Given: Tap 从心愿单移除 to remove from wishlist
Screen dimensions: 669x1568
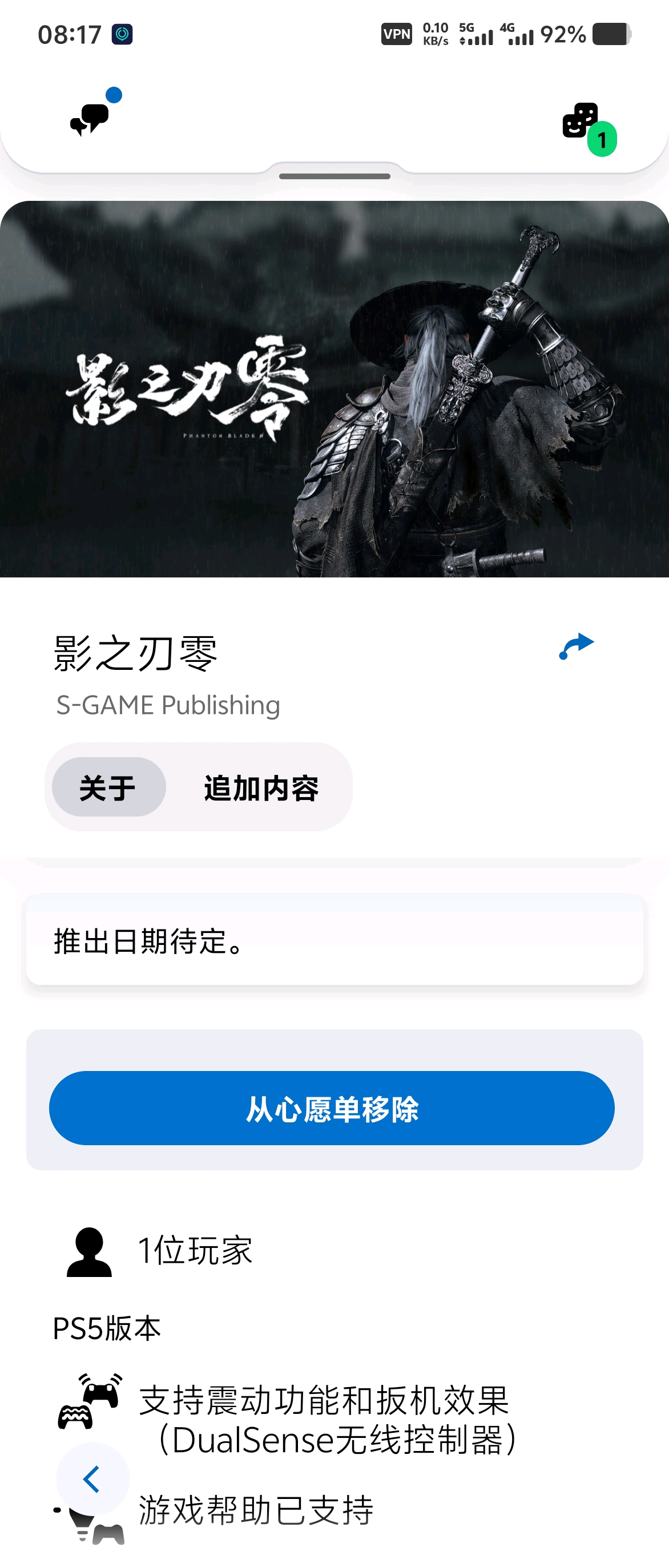Looking at the screenshot, I should pyautogui.click(x=332, y=1109).
